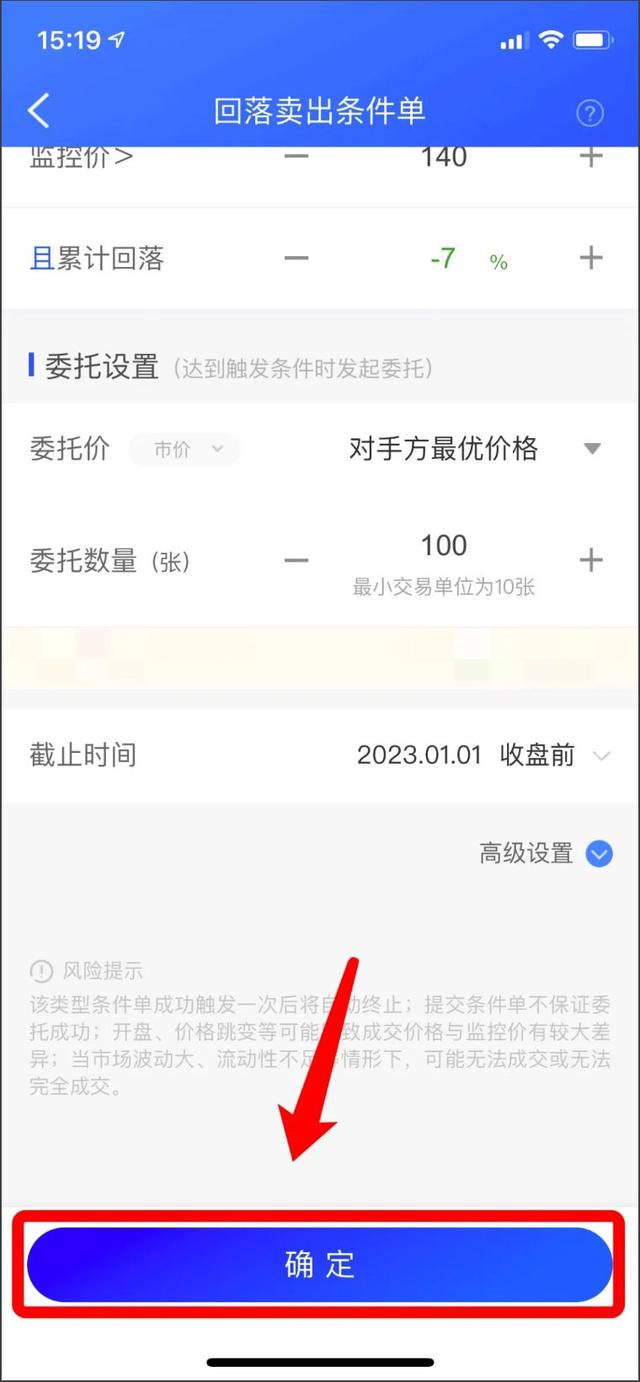The width and height of the screenshot is (640, 1382).
Task: Edit the 累计回落 value field showing -7
Action: click(x=443, y=259)
